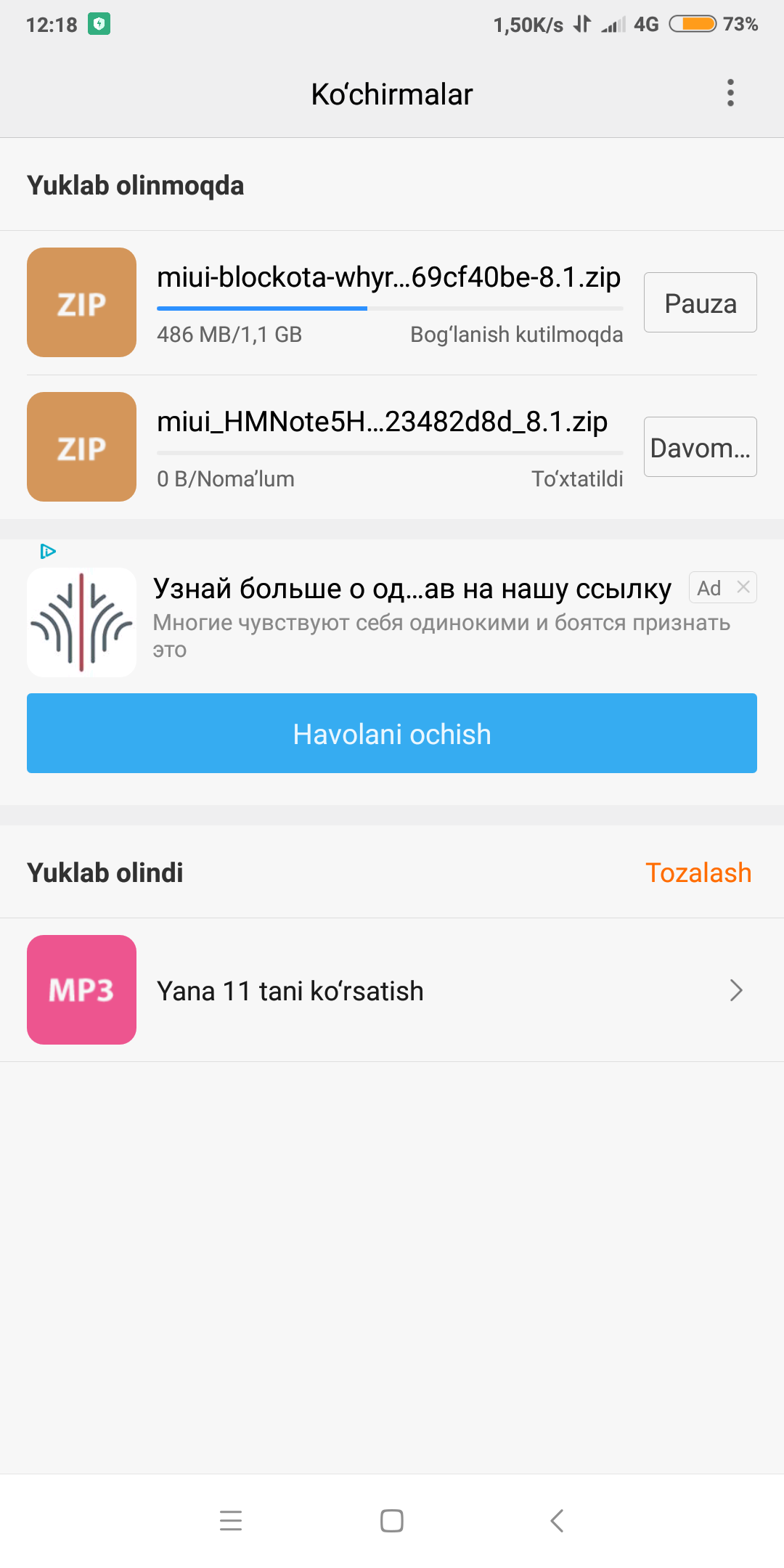The height and width of the screenshot is (1568, 784).
Task: Clear downloaded files with Tozalash
Action: [698, 873]
